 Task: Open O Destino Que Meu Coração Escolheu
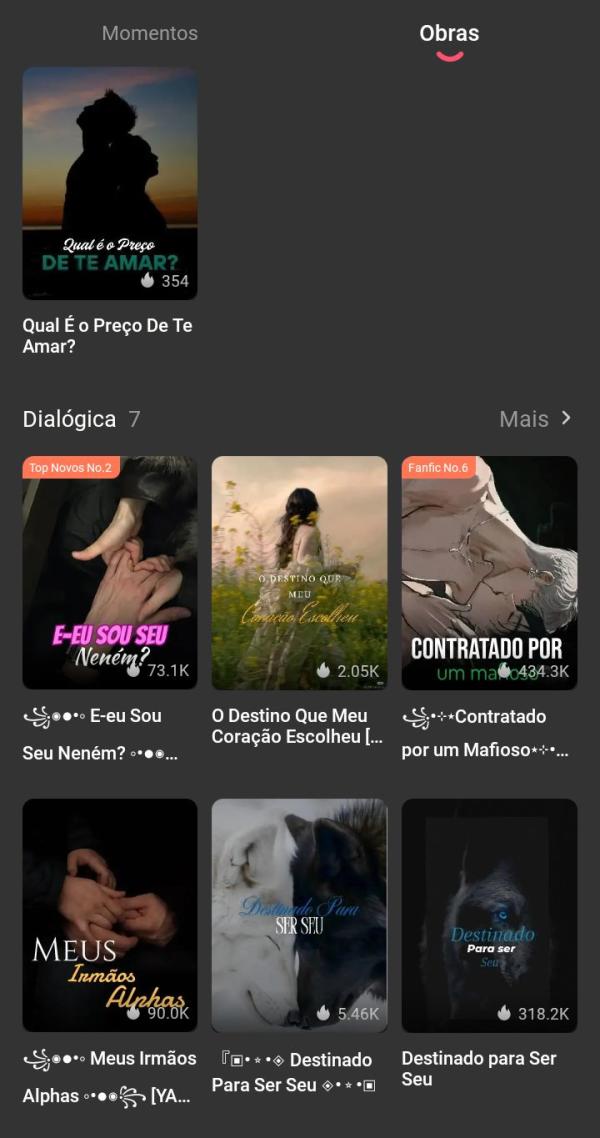point(299,573)
